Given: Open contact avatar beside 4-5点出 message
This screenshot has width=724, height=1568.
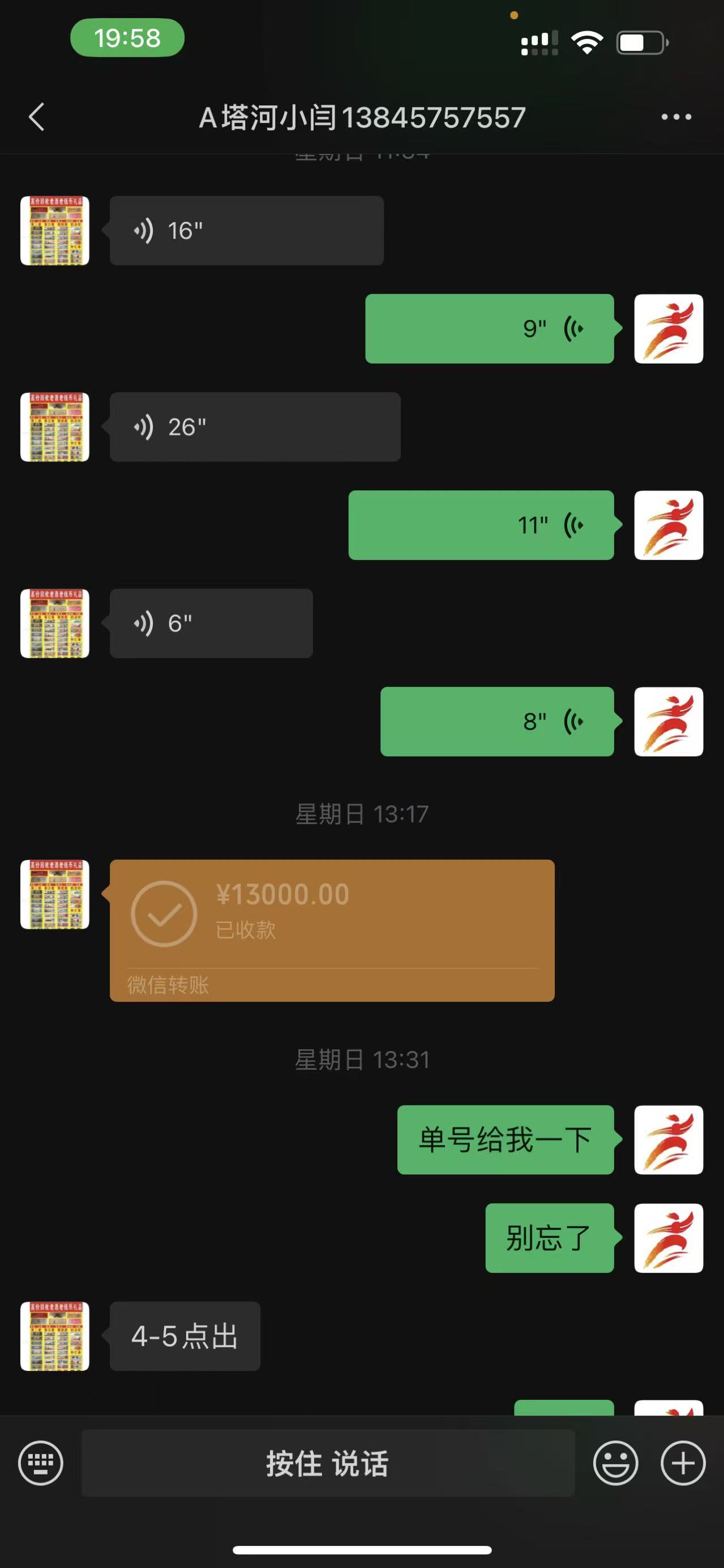Looking at the screenshot, I should [55, 1336].
